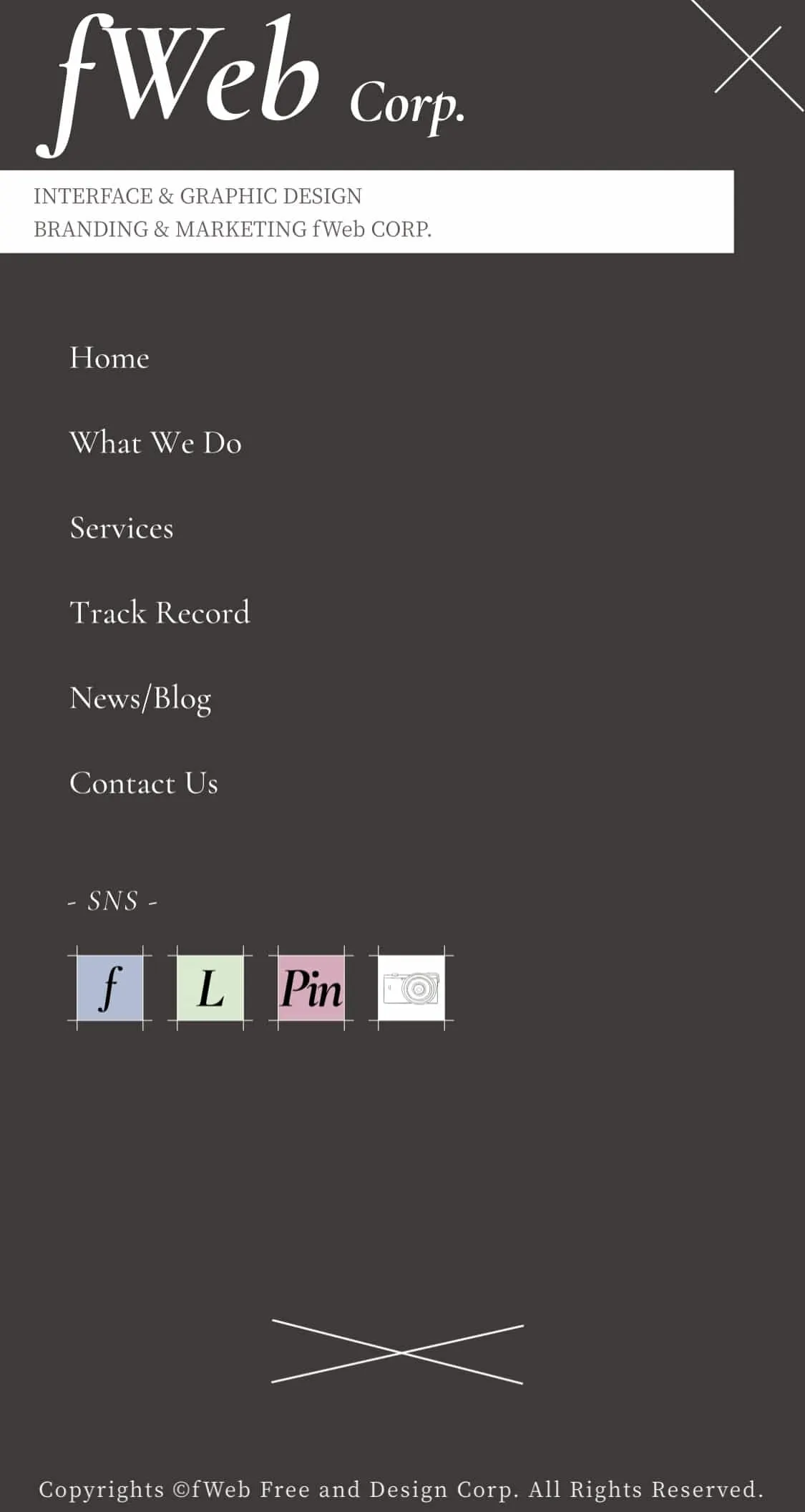Go to What We Do
The height and width of the screenshot is (1512, 805).
coord(155,443)
